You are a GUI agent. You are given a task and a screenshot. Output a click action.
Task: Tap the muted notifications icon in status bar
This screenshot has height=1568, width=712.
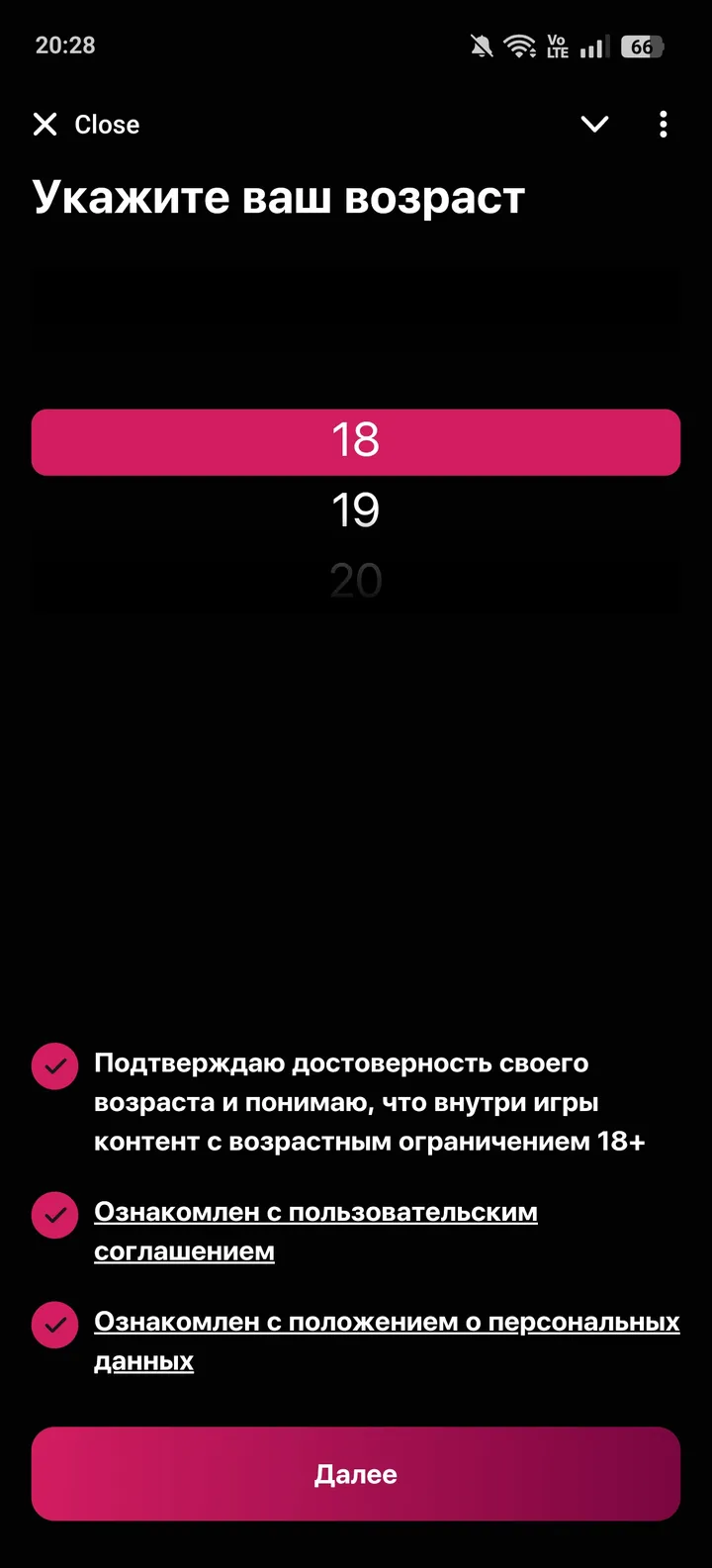coord(481,45)
